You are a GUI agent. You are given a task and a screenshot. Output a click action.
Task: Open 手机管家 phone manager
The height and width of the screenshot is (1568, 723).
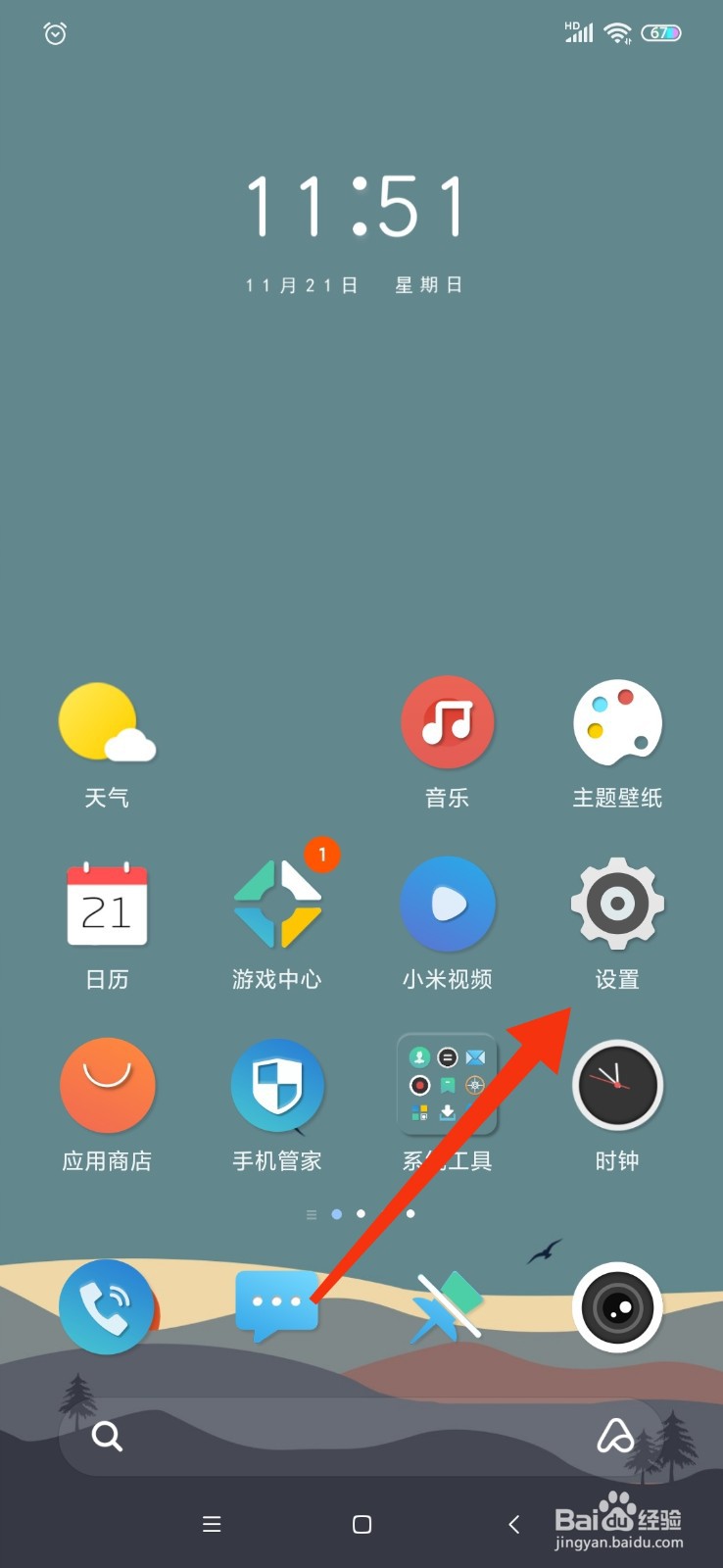point(277,1086)
